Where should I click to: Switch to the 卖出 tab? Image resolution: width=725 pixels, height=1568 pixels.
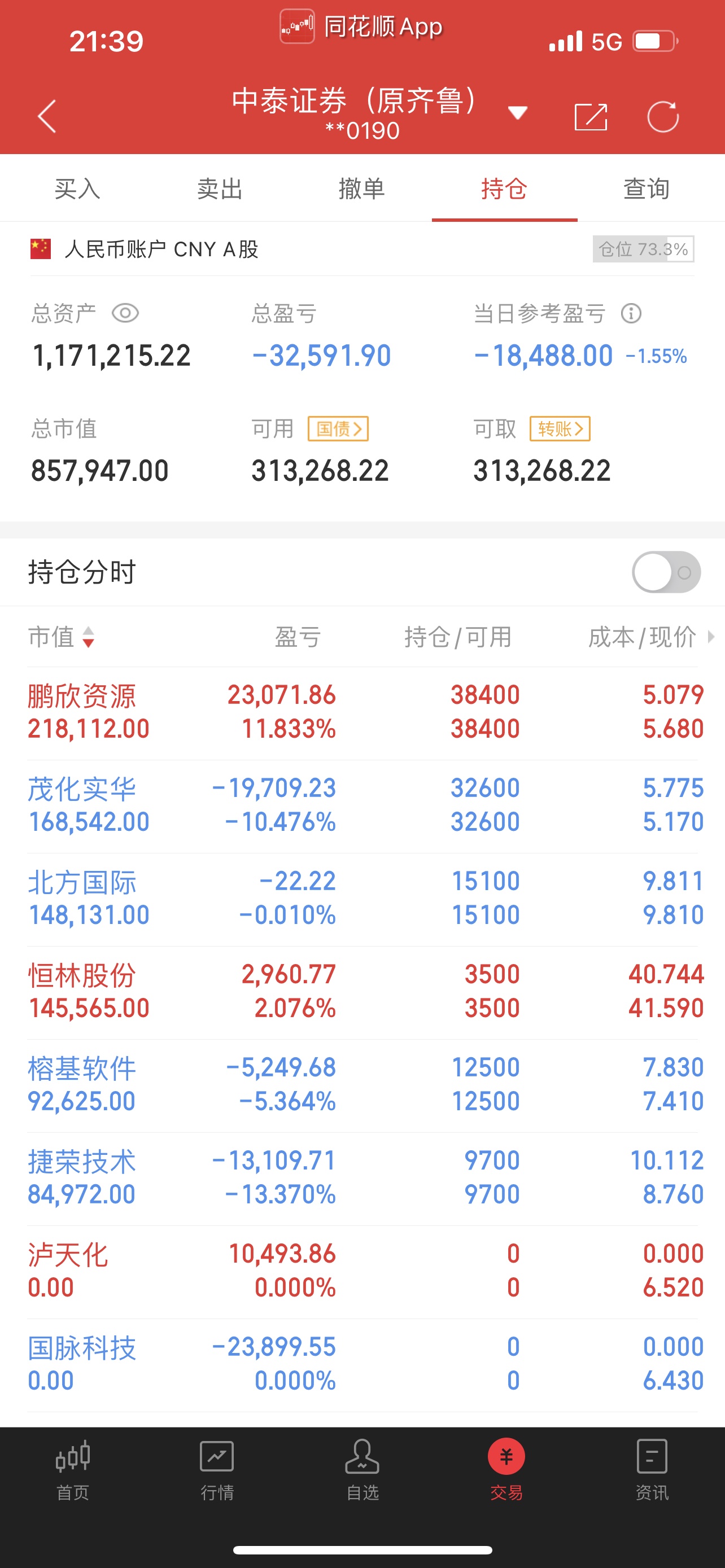point(220,189)
